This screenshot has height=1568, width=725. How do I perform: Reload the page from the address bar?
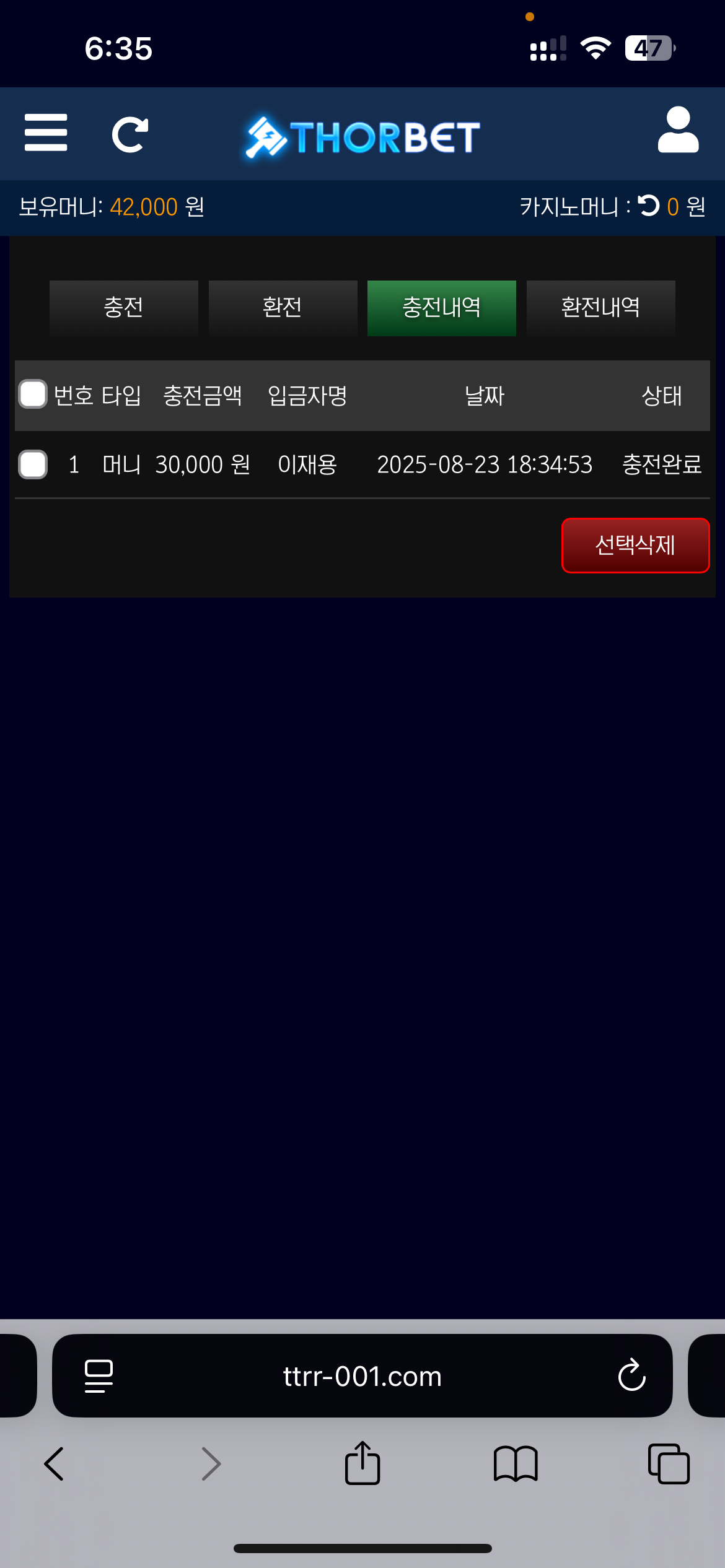point(631,1376)
